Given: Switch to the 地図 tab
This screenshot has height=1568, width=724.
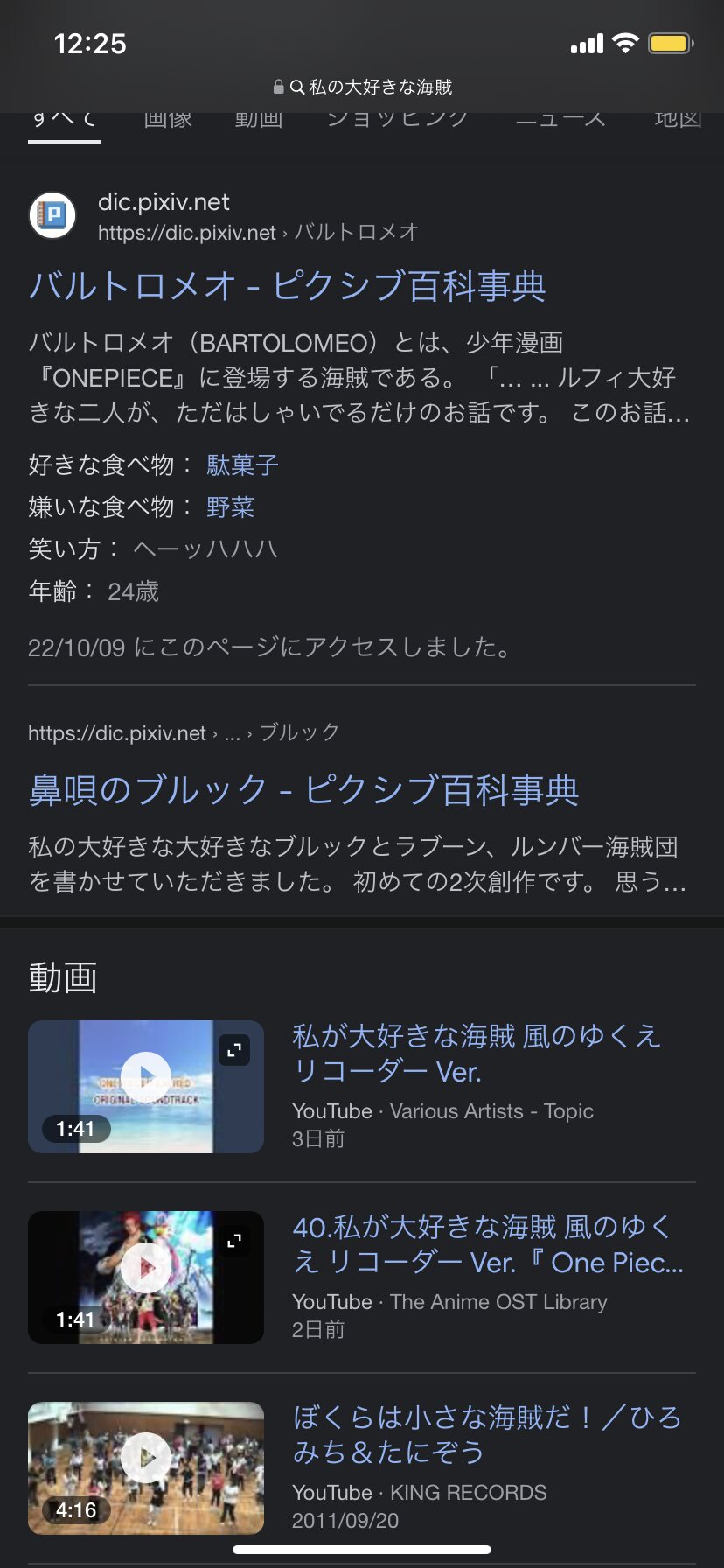Looking at the screenshot, I should (x=679, y=119).
